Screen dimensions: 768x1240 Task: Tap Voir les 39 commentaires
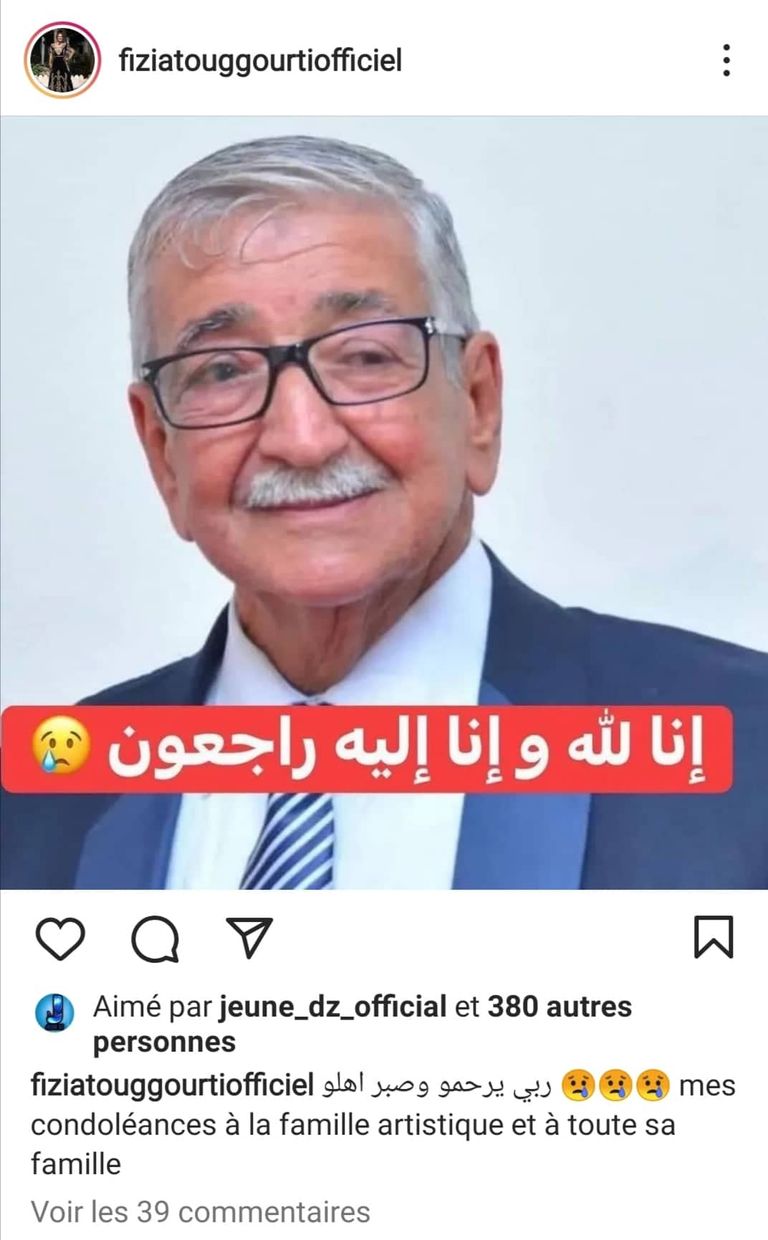coord(200,1212)
